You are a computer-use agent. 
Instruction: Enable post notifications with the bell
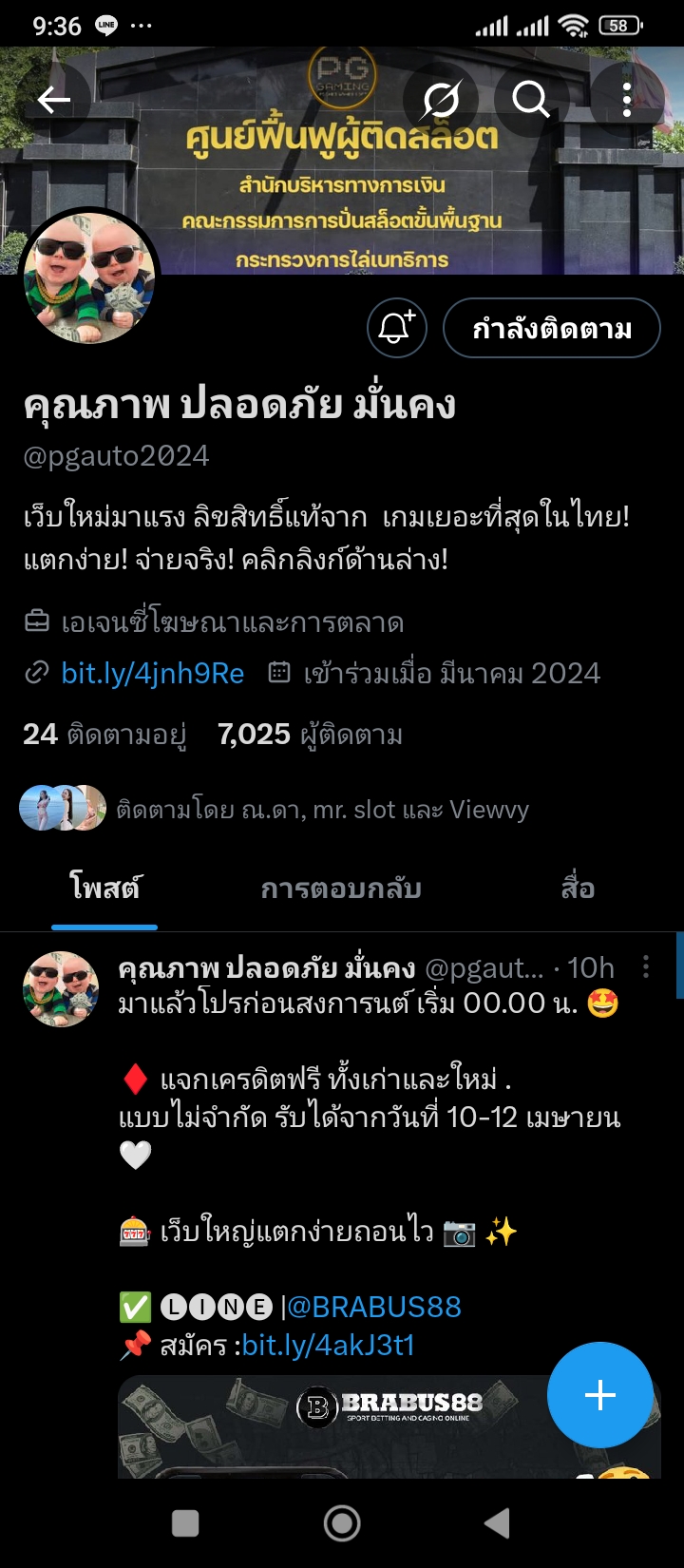[x=397, y=329]
